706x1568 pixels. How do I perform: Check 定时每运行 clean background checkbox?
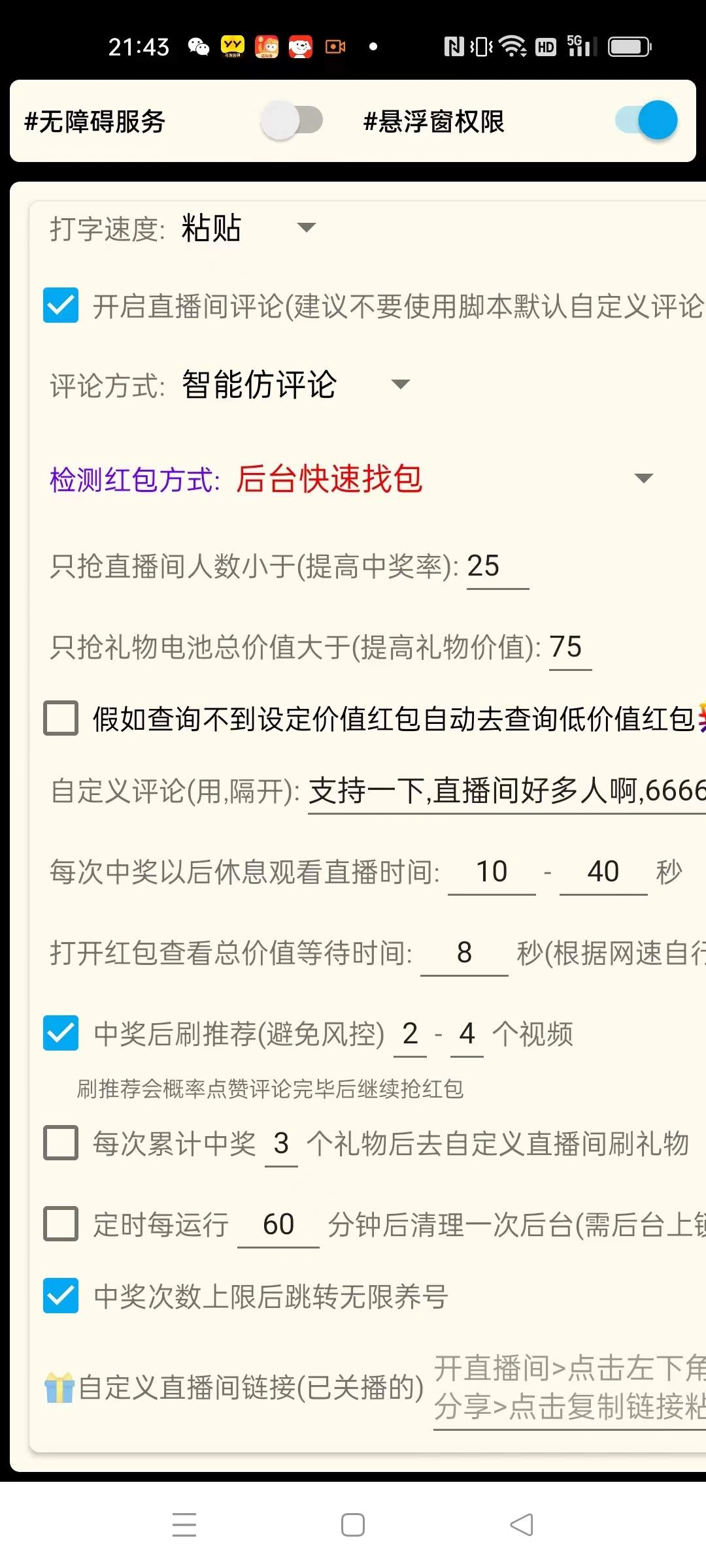[x=61, y=1224]
